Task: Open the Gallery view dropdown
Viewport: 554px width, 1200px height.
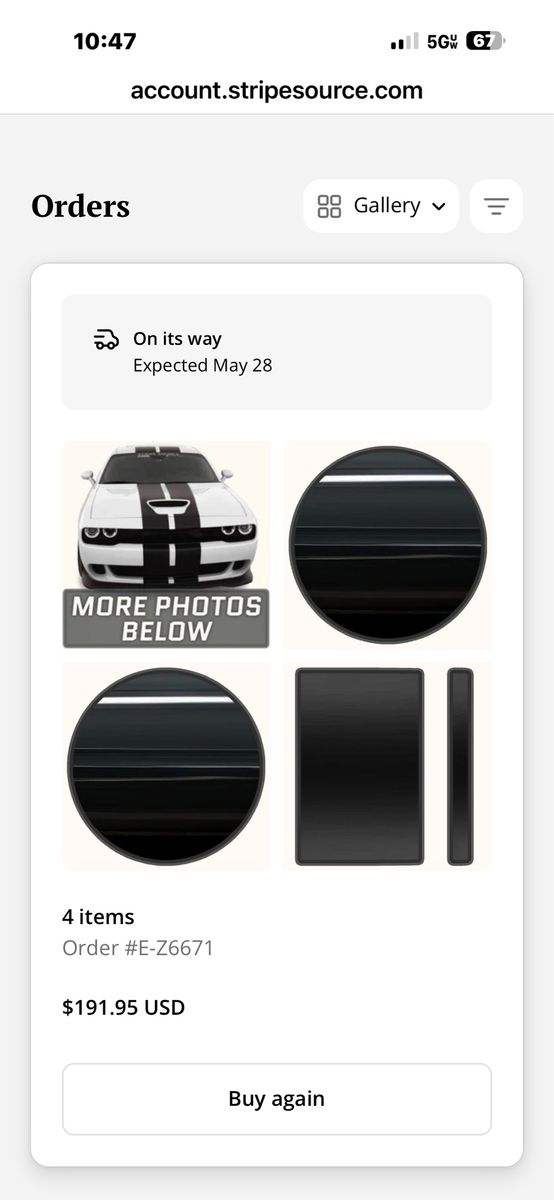Action: click(x=381, y=206)
